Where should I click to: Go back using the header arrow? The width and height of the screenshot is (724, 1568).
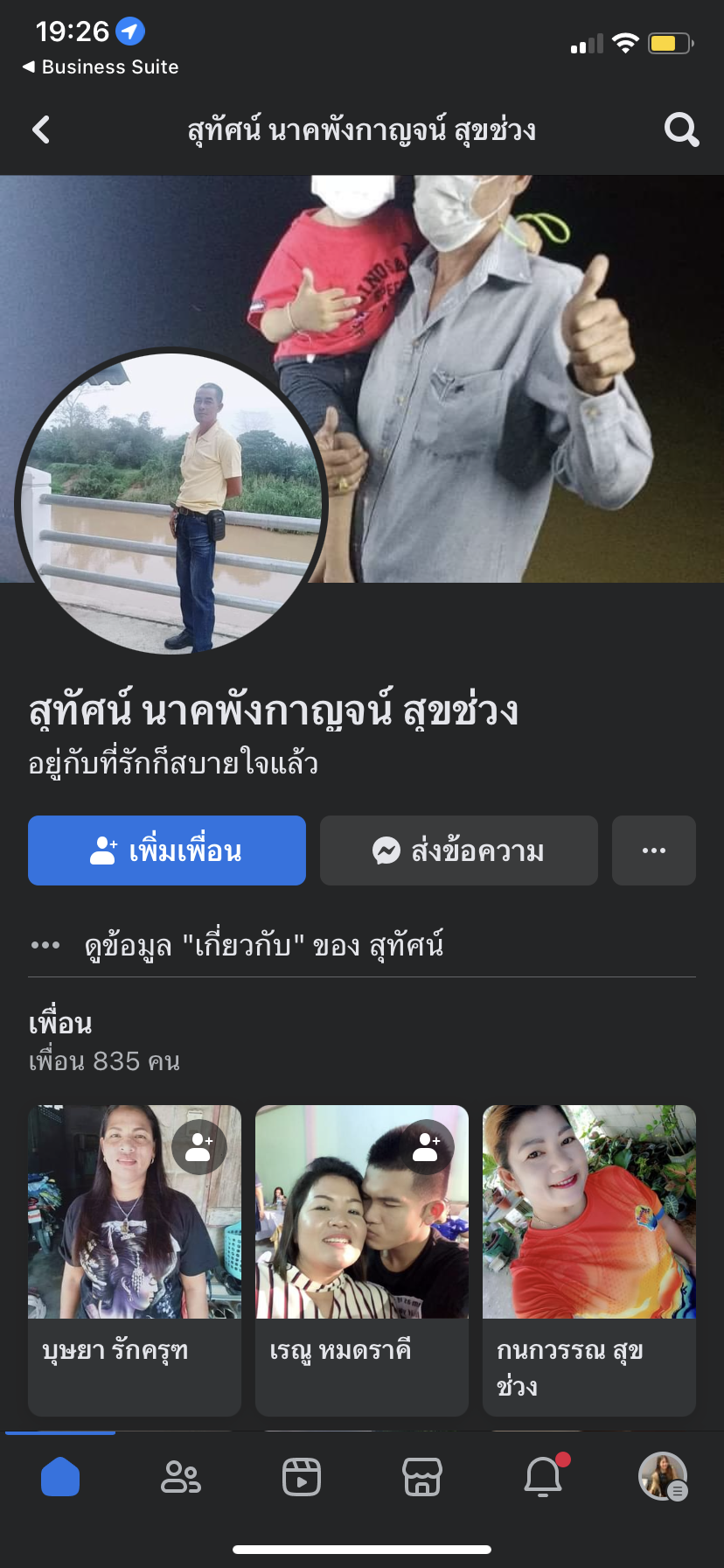pos(41,130)
